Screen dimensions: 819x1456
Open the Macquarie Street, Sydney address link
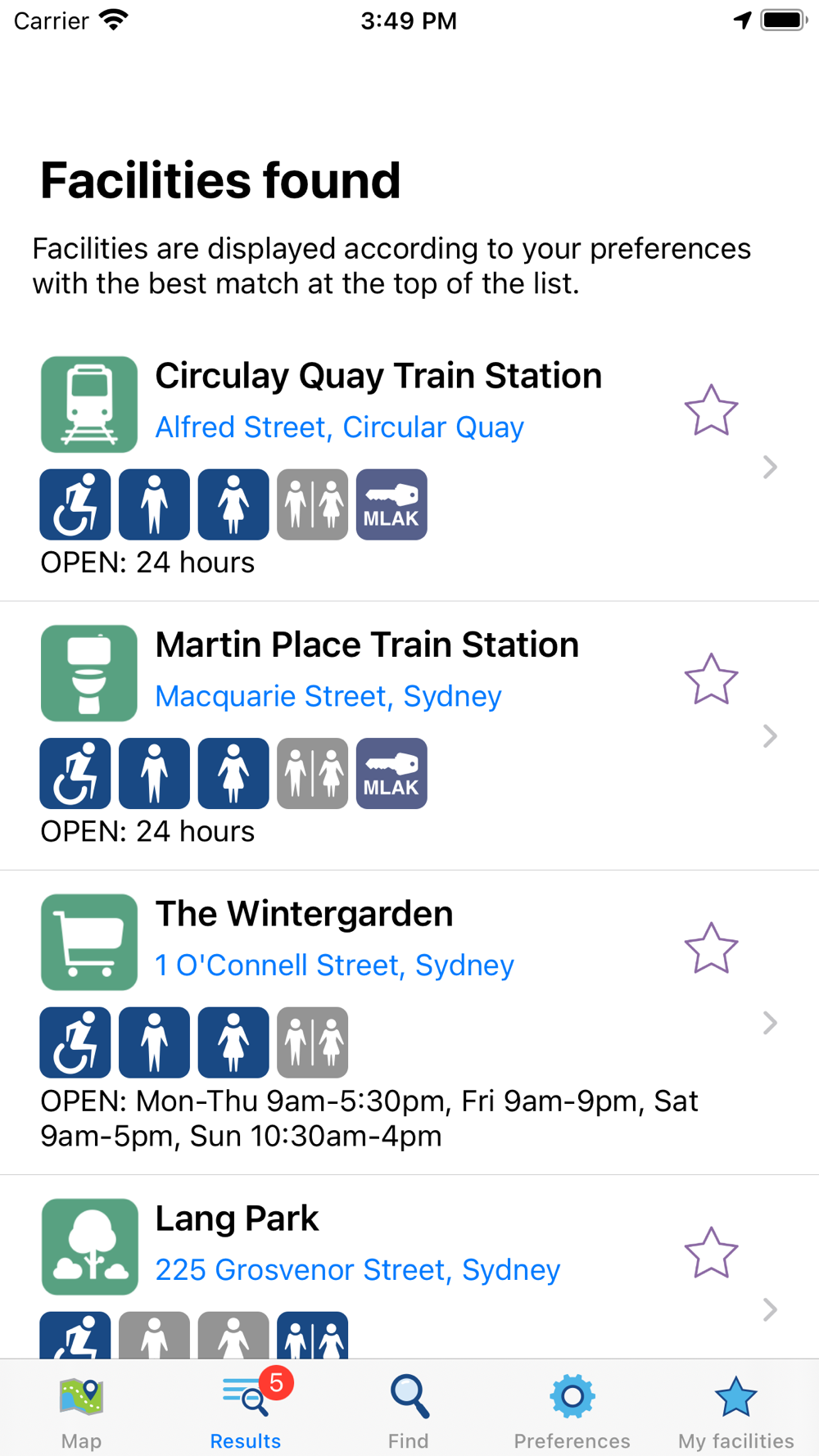point(328,696)
